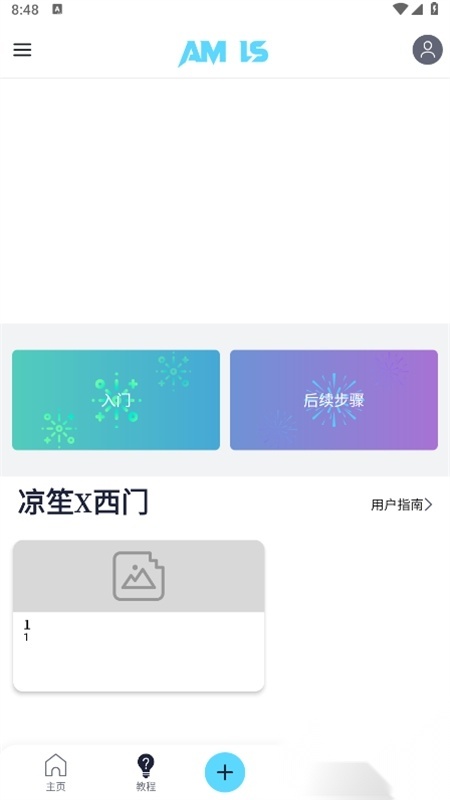Image resolution: width=450 pixels, height=800 pixels.
Task: Switch to the 主页 home tab
Action: 56,772
